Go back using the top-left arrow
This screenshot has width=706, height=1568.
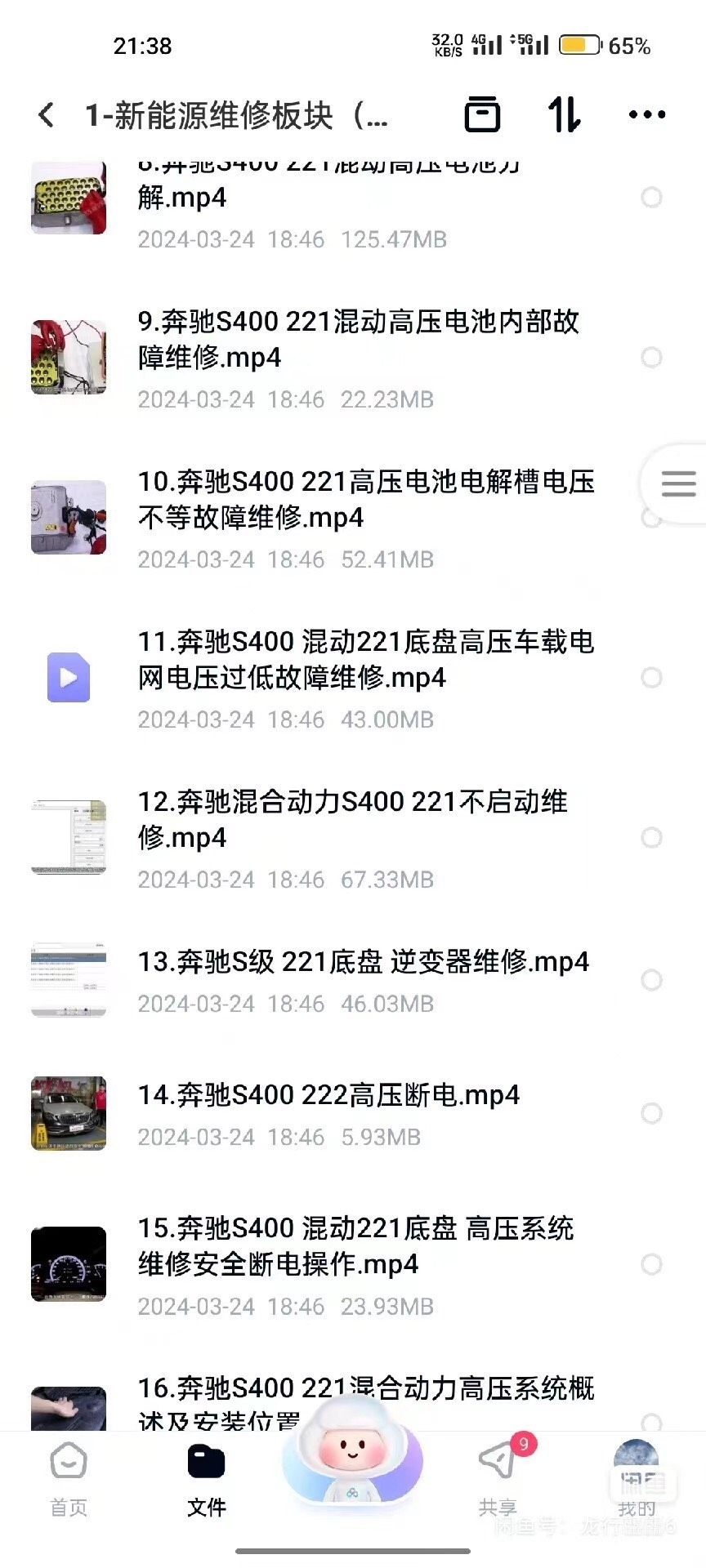click(x=47, y=115)
